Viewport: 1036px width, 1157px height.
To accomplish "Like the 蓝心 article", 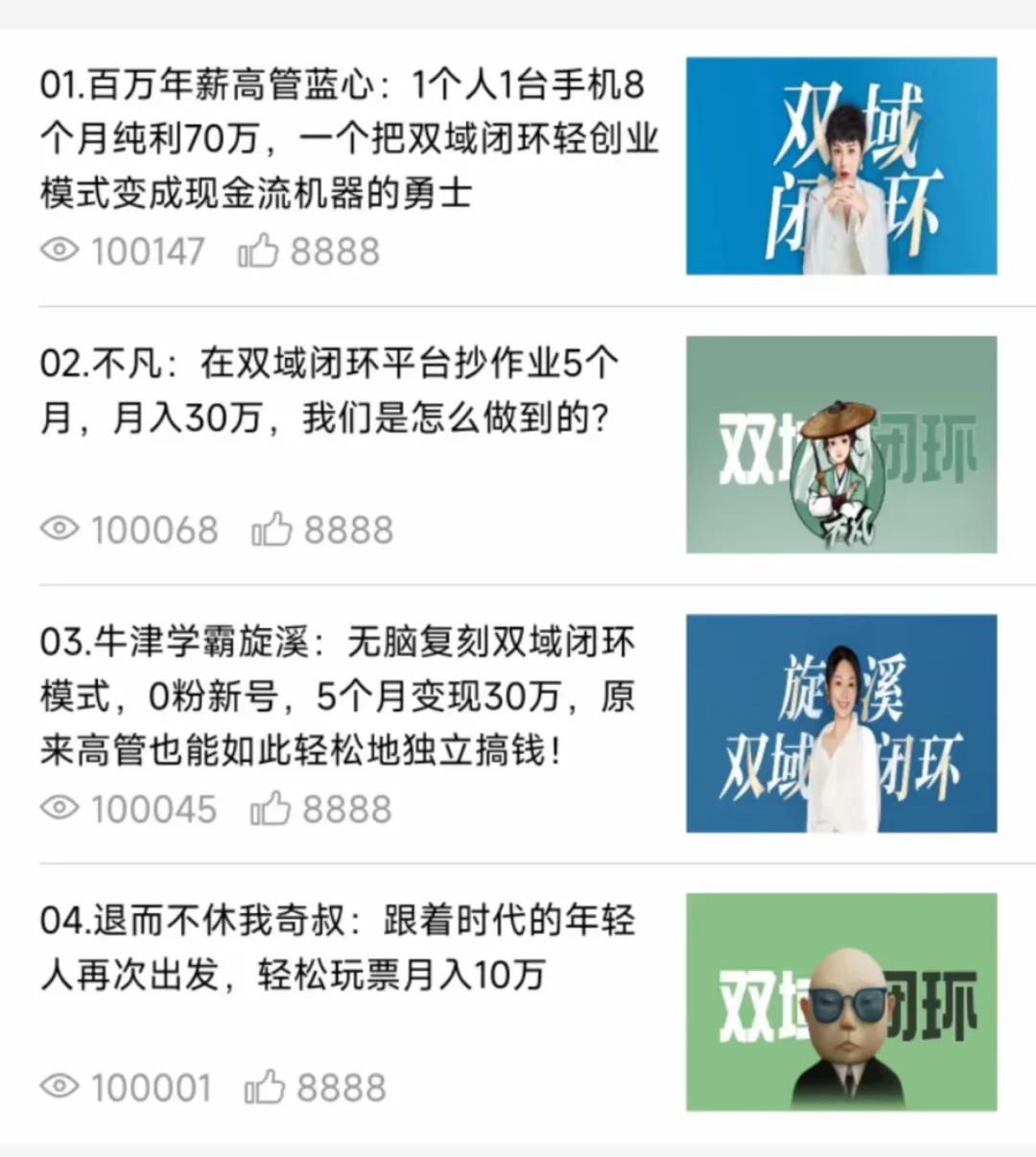I will [x=258, y=251].
